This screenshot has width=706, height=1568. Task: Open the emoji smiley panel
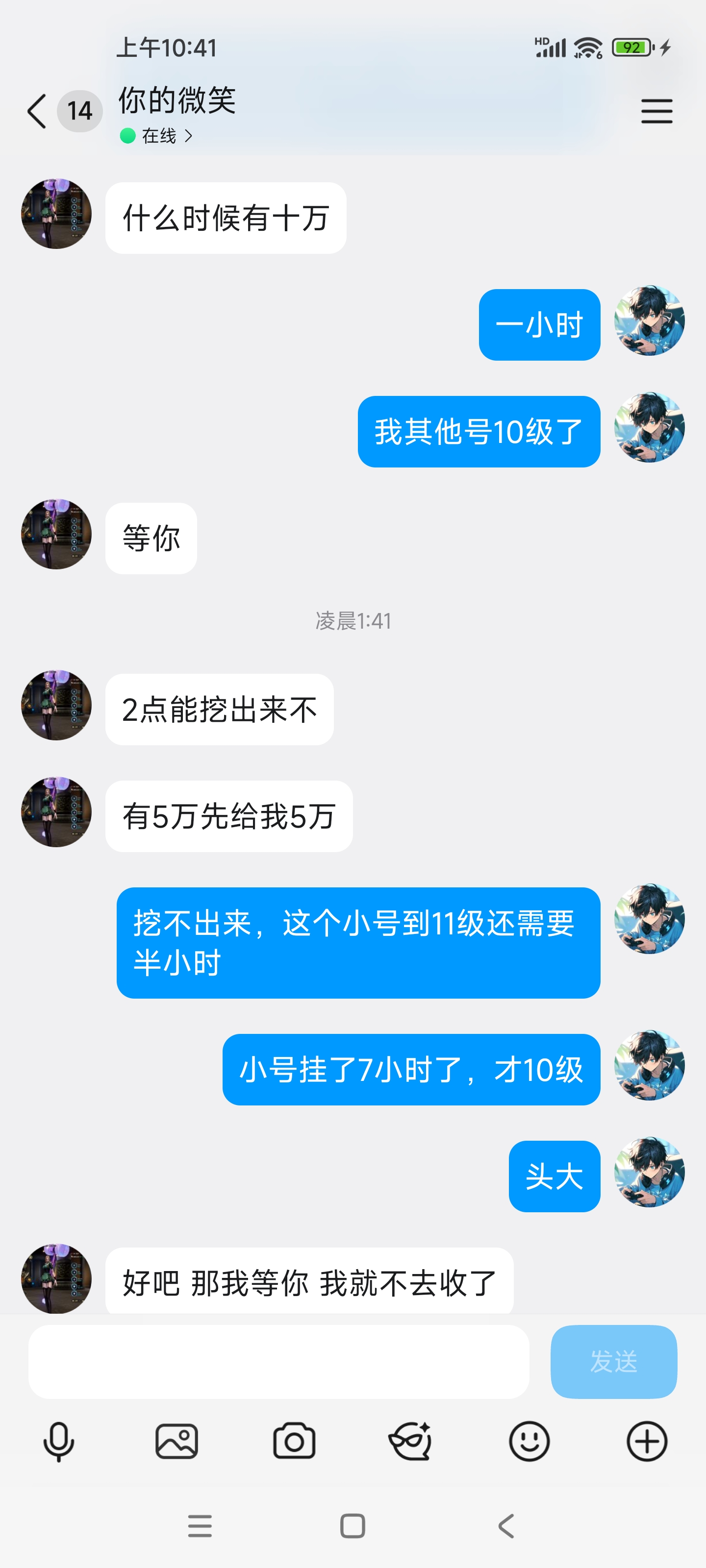(x=529, y=1441)
